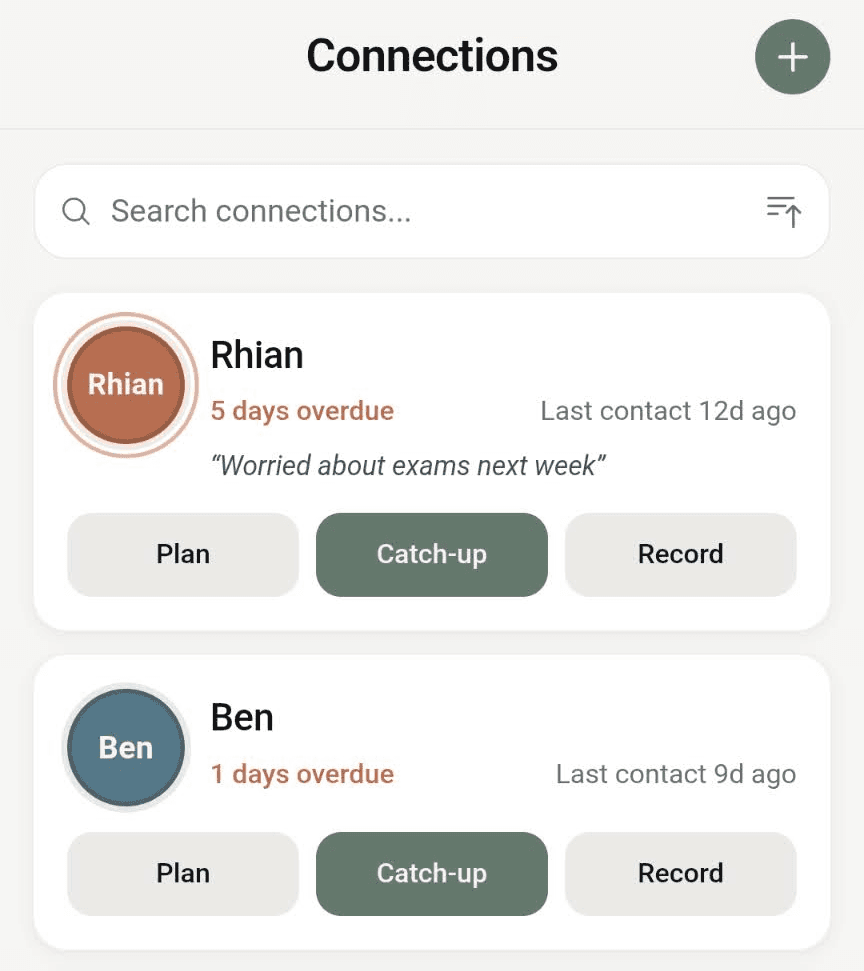Open the sort options icon in search bar
Screen dimensions: 864x971
point(783,211)
